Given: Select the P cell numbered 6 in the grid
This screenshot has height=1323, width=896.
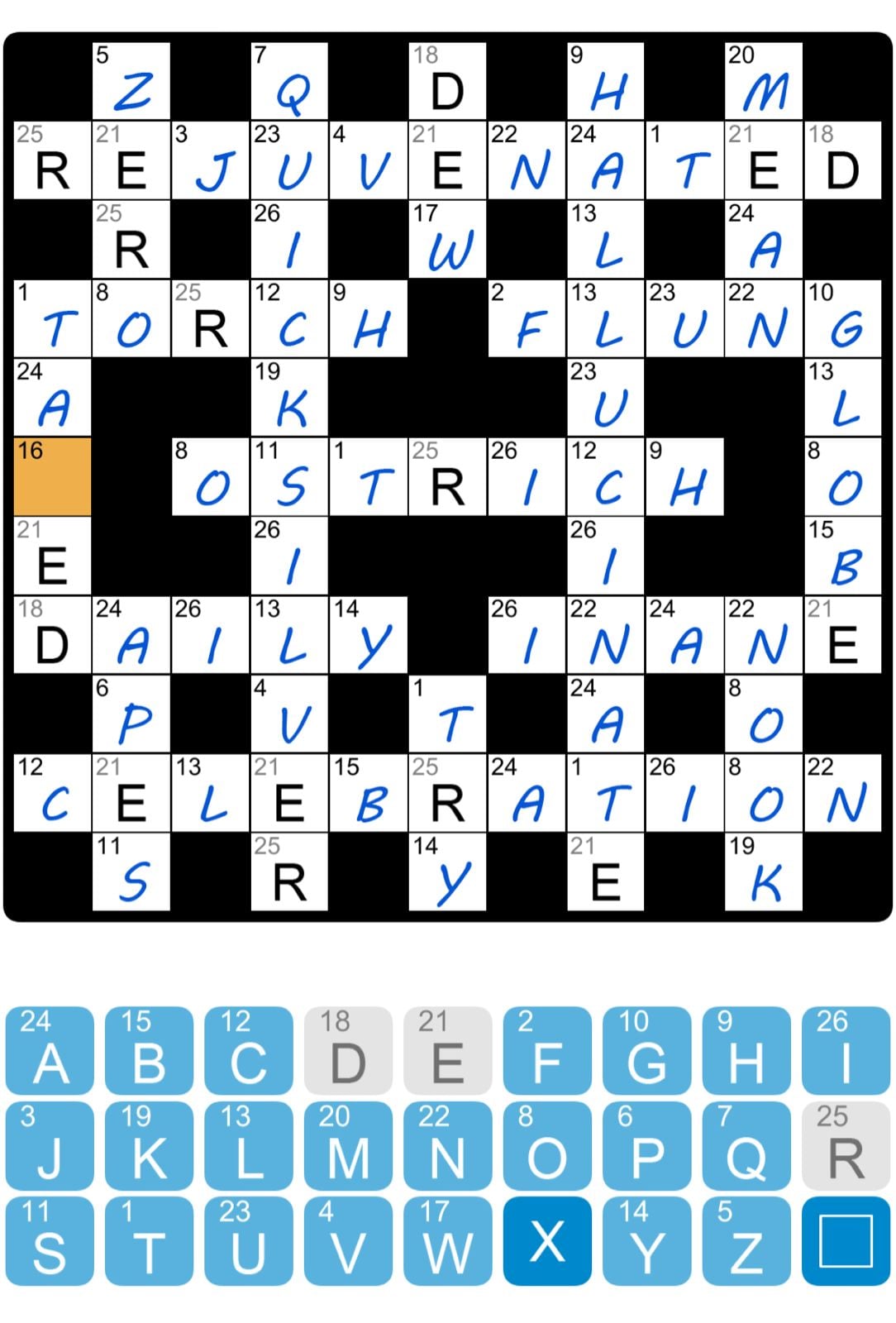Looking at the screenshot, I should pos(131,714).
